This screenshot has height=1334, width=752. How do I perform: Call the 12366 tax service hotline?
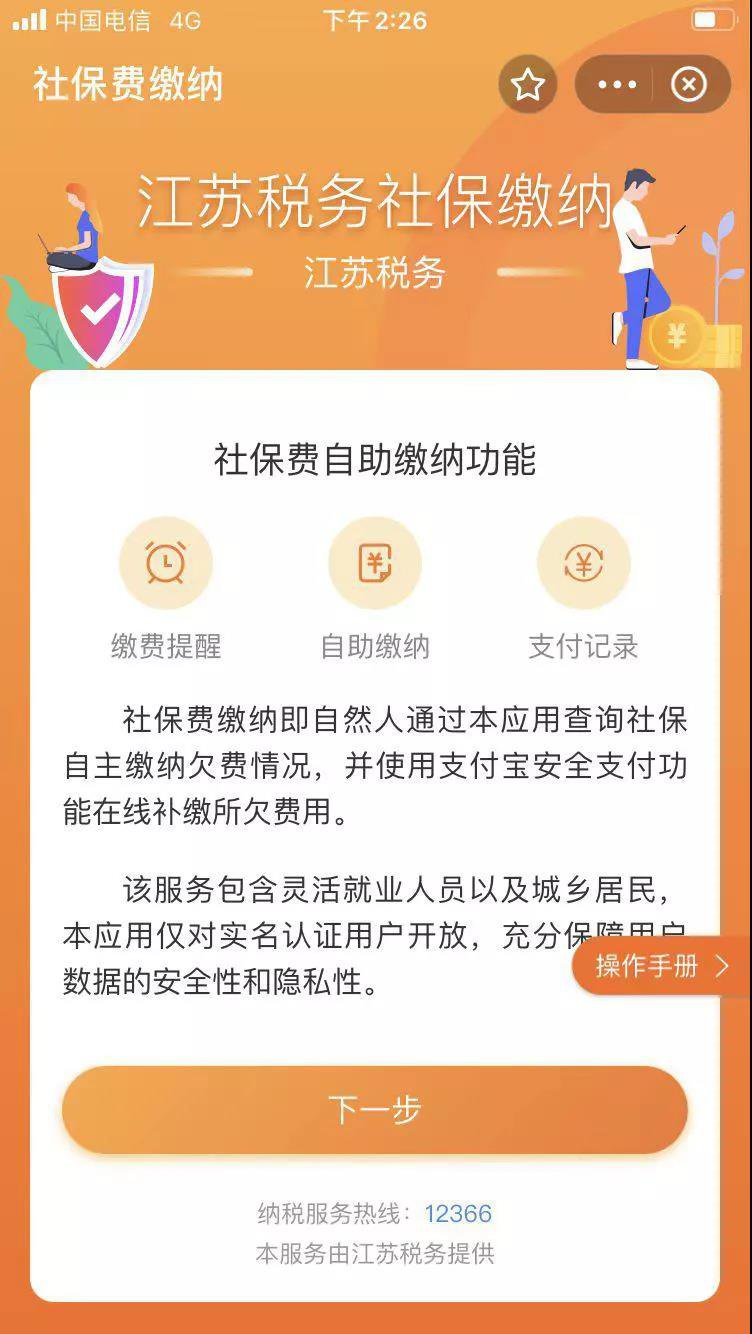click(458, 1214)
